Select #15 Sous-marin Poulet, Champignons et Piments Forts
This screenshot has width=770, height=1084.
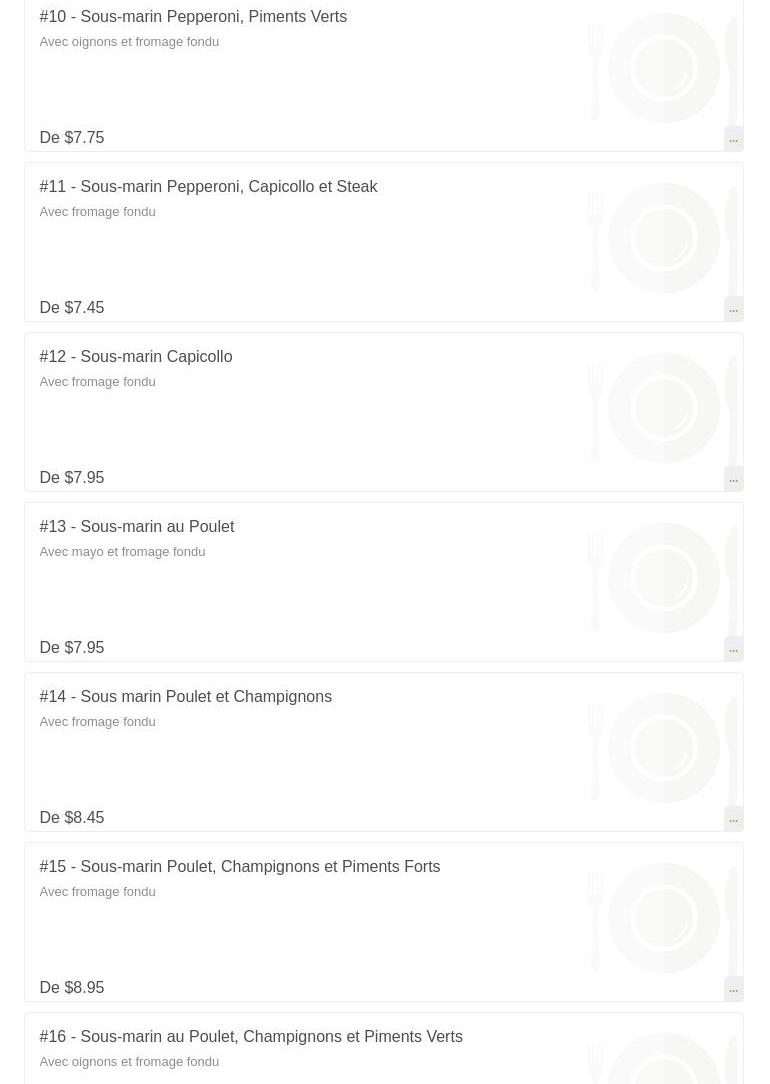[239, 867]
